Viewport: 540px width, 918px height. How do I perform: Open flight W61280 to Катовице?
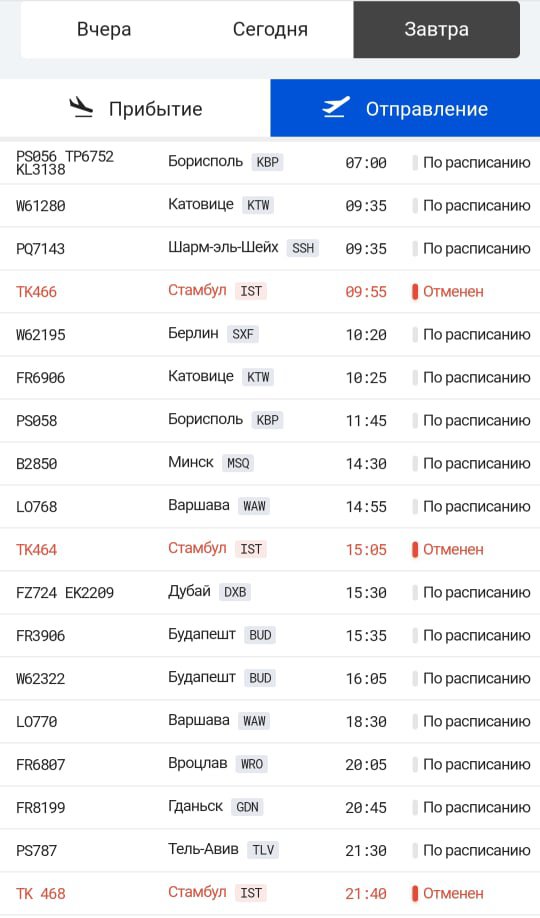(x=270, y=205)
